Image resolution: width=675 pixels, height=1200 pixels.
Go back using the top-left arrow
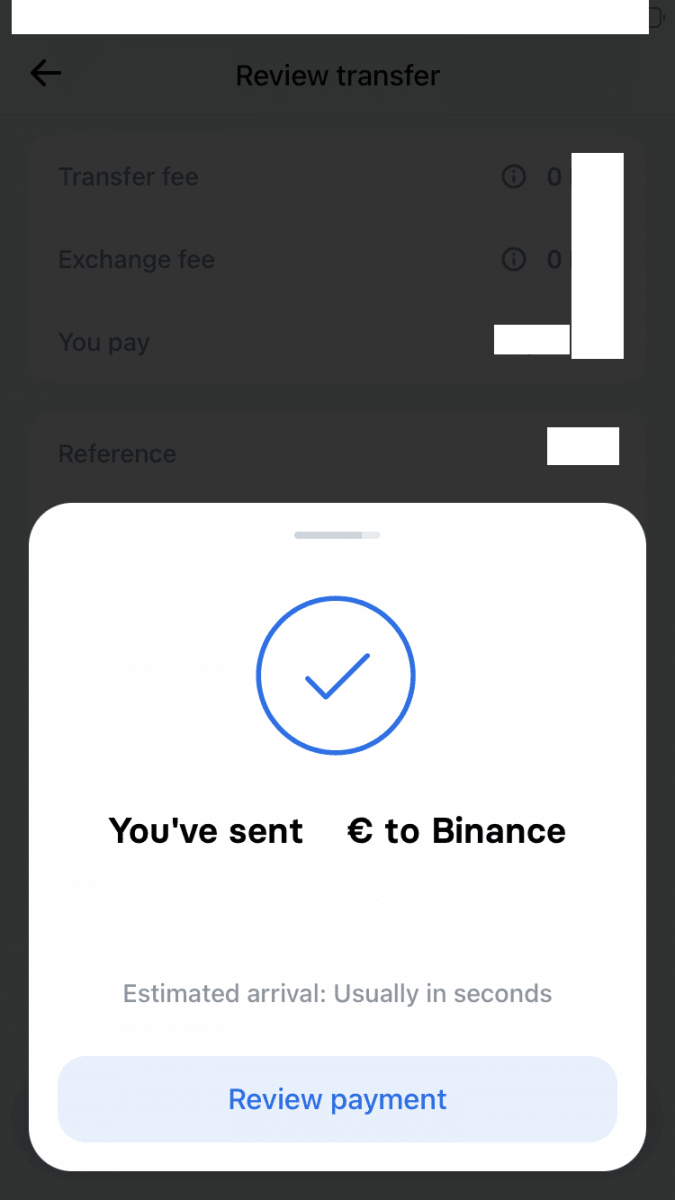[x=46, y=73]
